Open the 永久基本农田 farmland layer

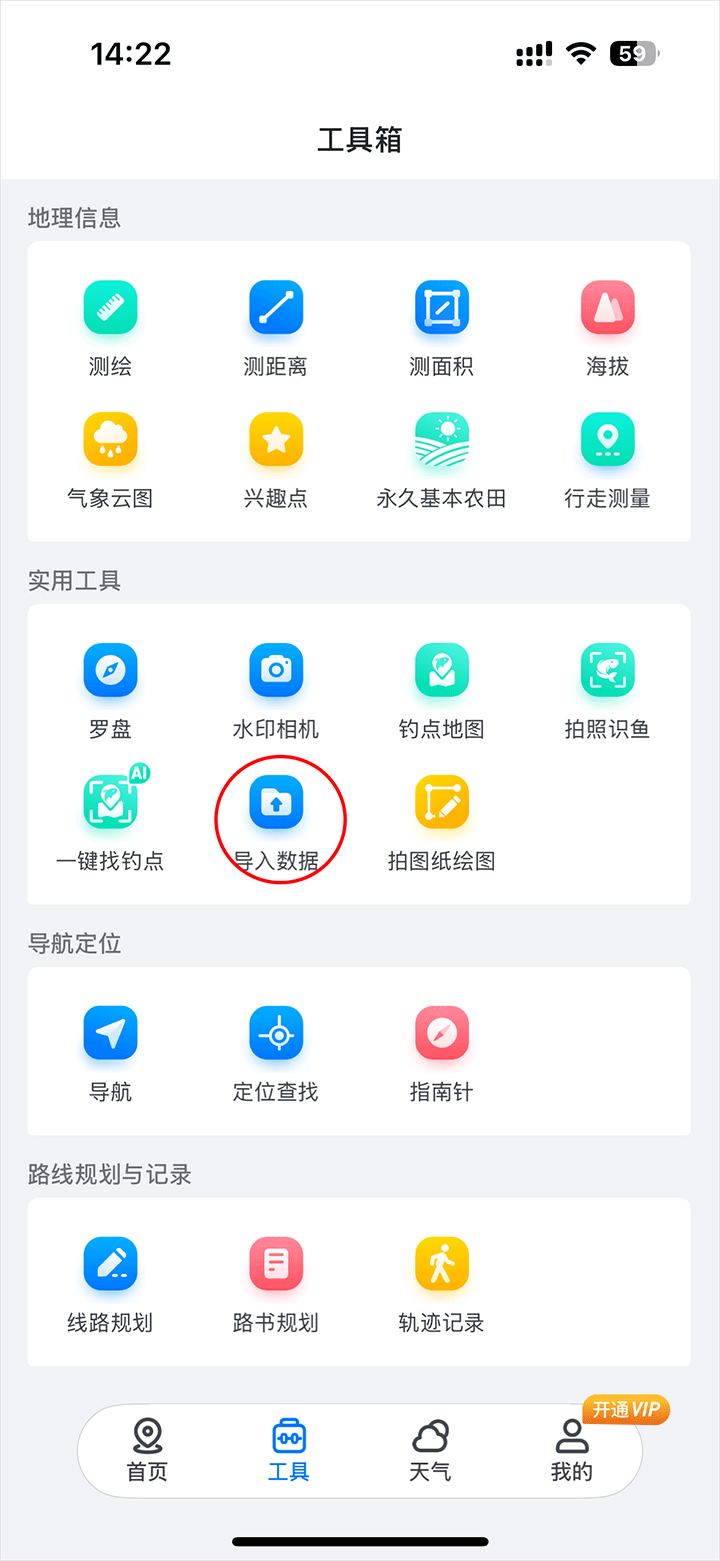click(x=442, y=440)
